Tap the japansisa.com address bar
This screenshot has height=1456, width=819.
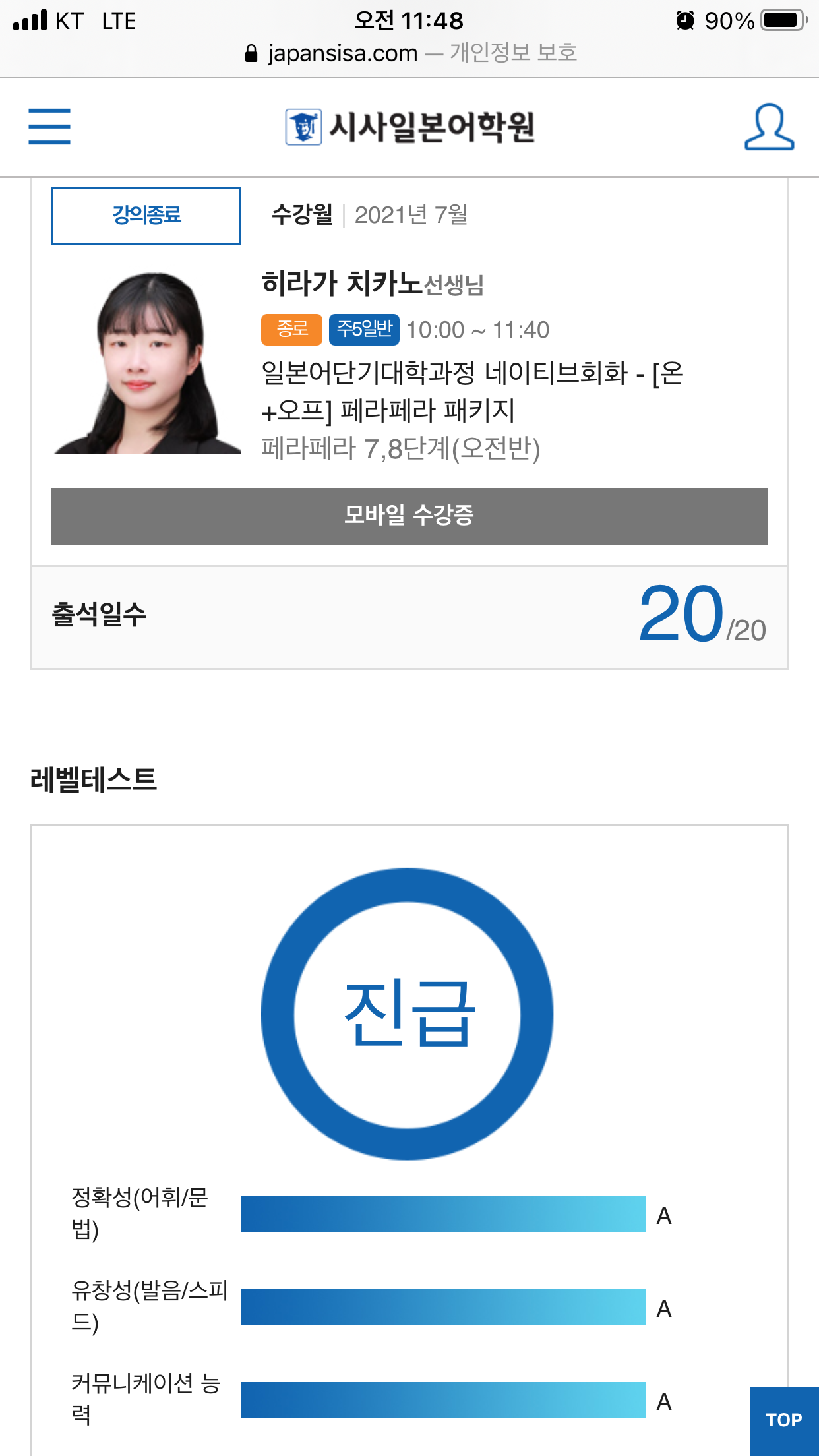[x=409, y=53]
